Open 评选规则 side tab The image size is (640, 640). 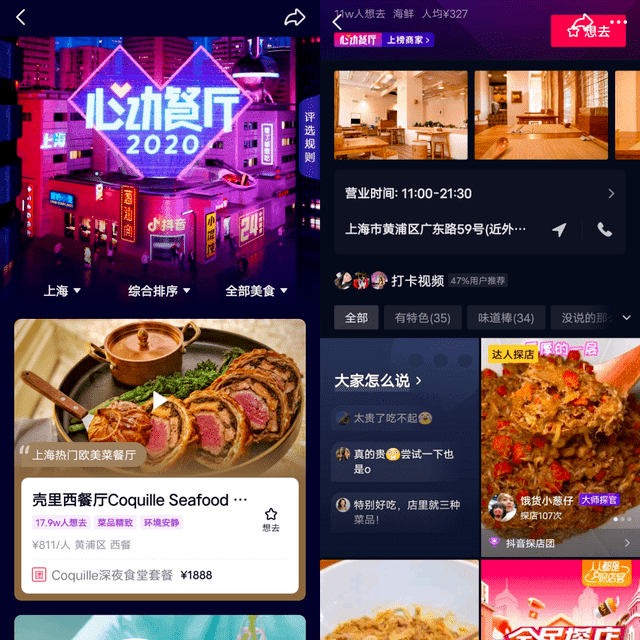[309, 138]
